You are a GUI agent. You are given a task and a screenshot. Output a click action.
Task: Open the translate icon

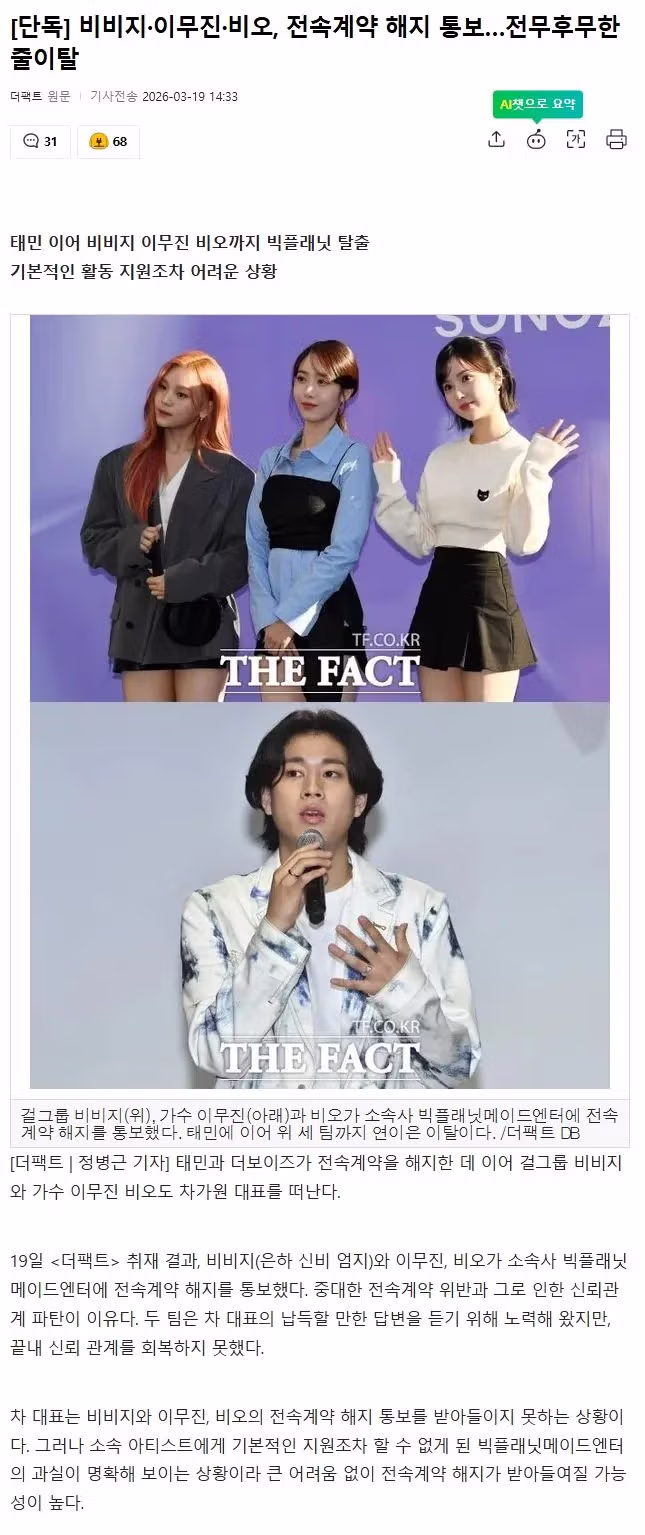(x=576, y=140)
